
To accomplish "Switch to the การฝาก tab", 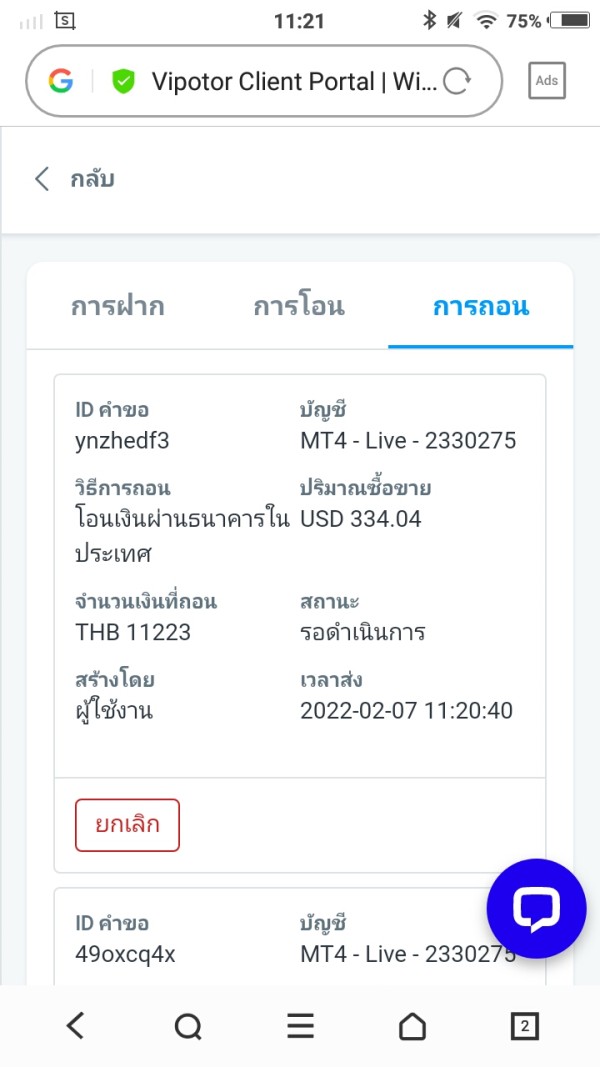I will click(117, 307).
